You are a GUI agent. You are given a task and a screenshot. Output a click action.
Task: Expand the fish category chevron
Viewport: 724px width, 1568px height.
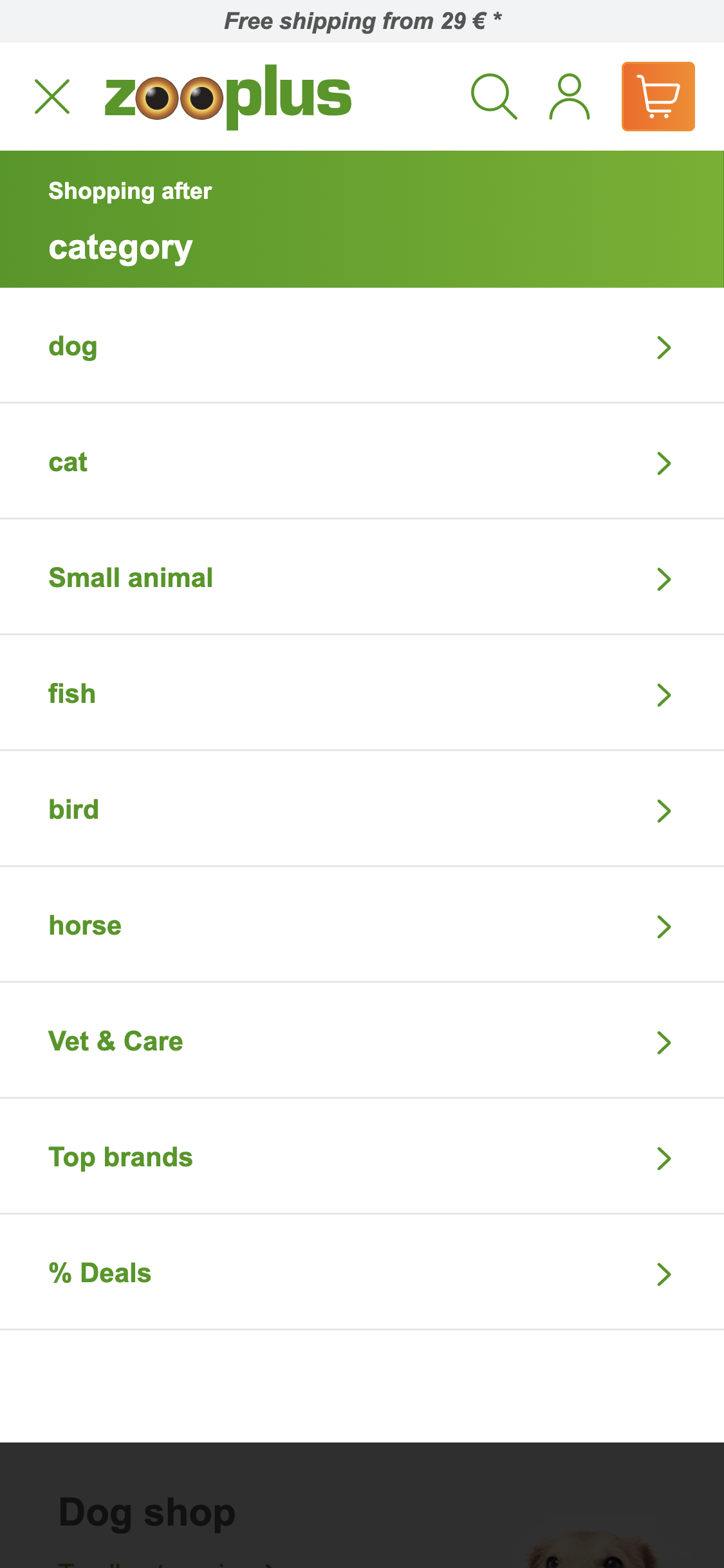pos(664,695)
